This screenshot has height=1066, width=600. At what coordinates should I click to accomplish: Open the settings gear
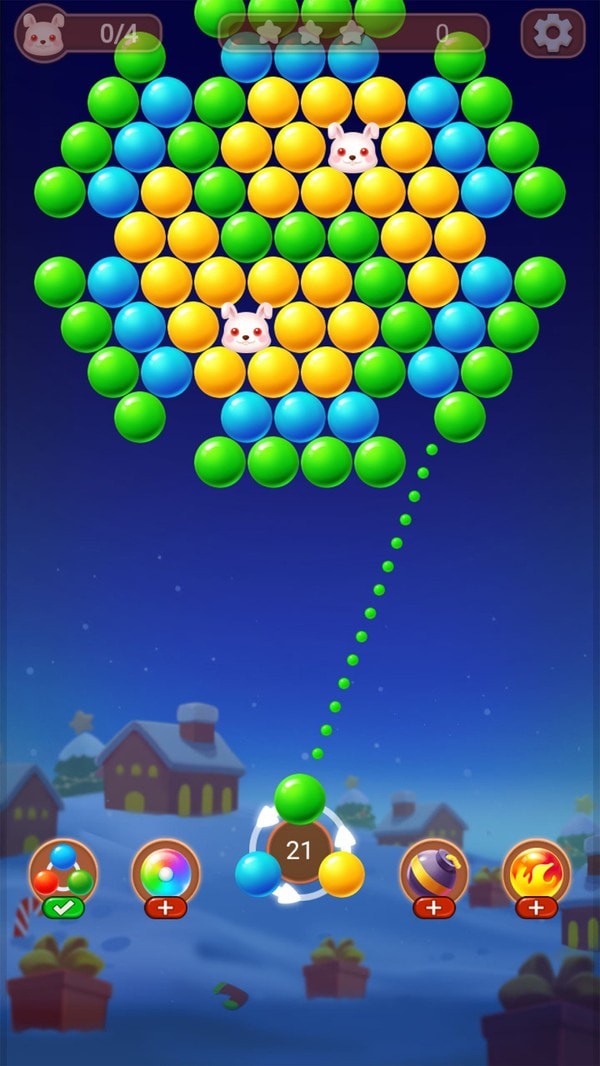click(x=553, y=34)
